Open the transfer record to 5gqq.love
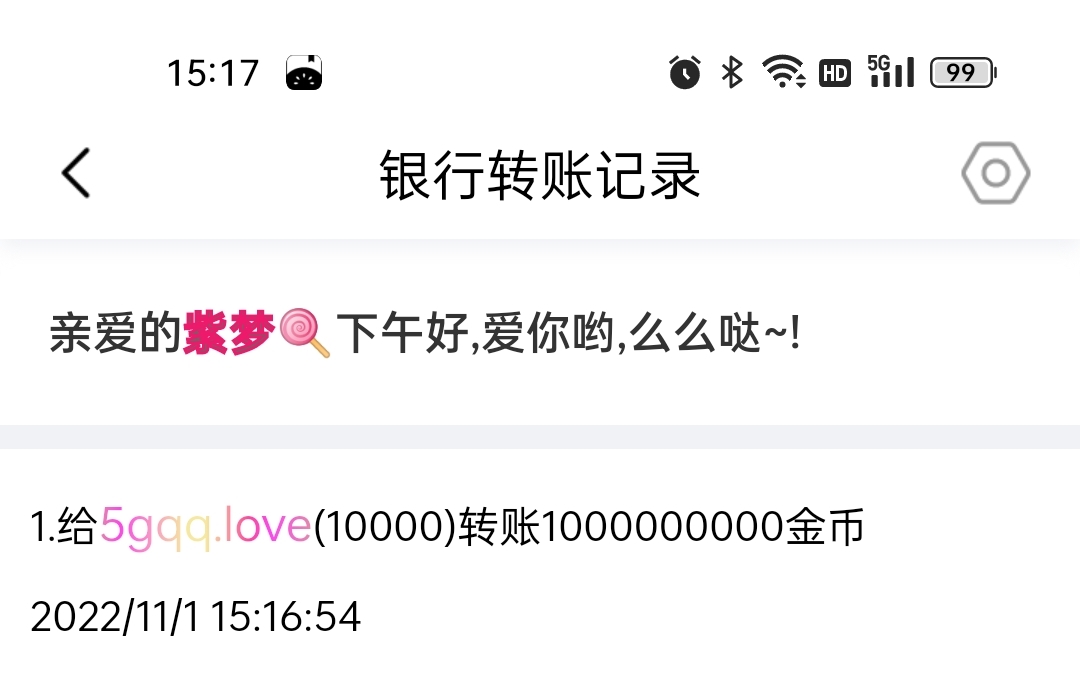Image resolution: width=1080 pixels, height=682 pixels. point(446,527)
